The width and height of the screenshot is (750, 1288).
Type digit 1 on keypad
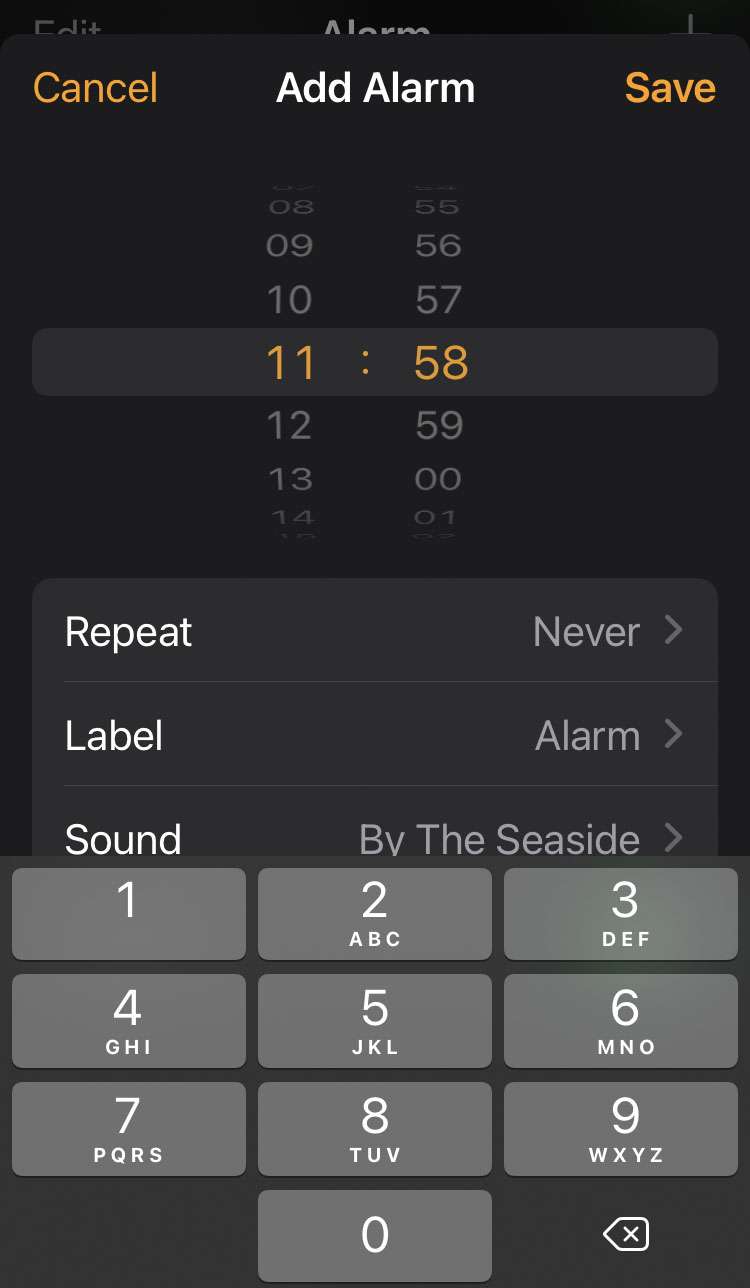pyautogui.click(x=128, y=913)
